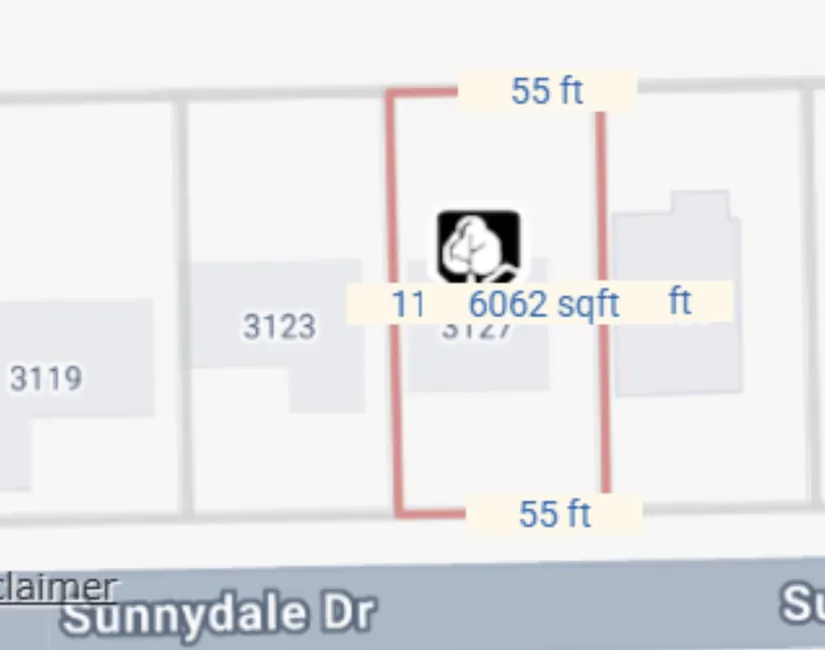
Task: Open the map Disclaimer link
Action: pos(57,586)
